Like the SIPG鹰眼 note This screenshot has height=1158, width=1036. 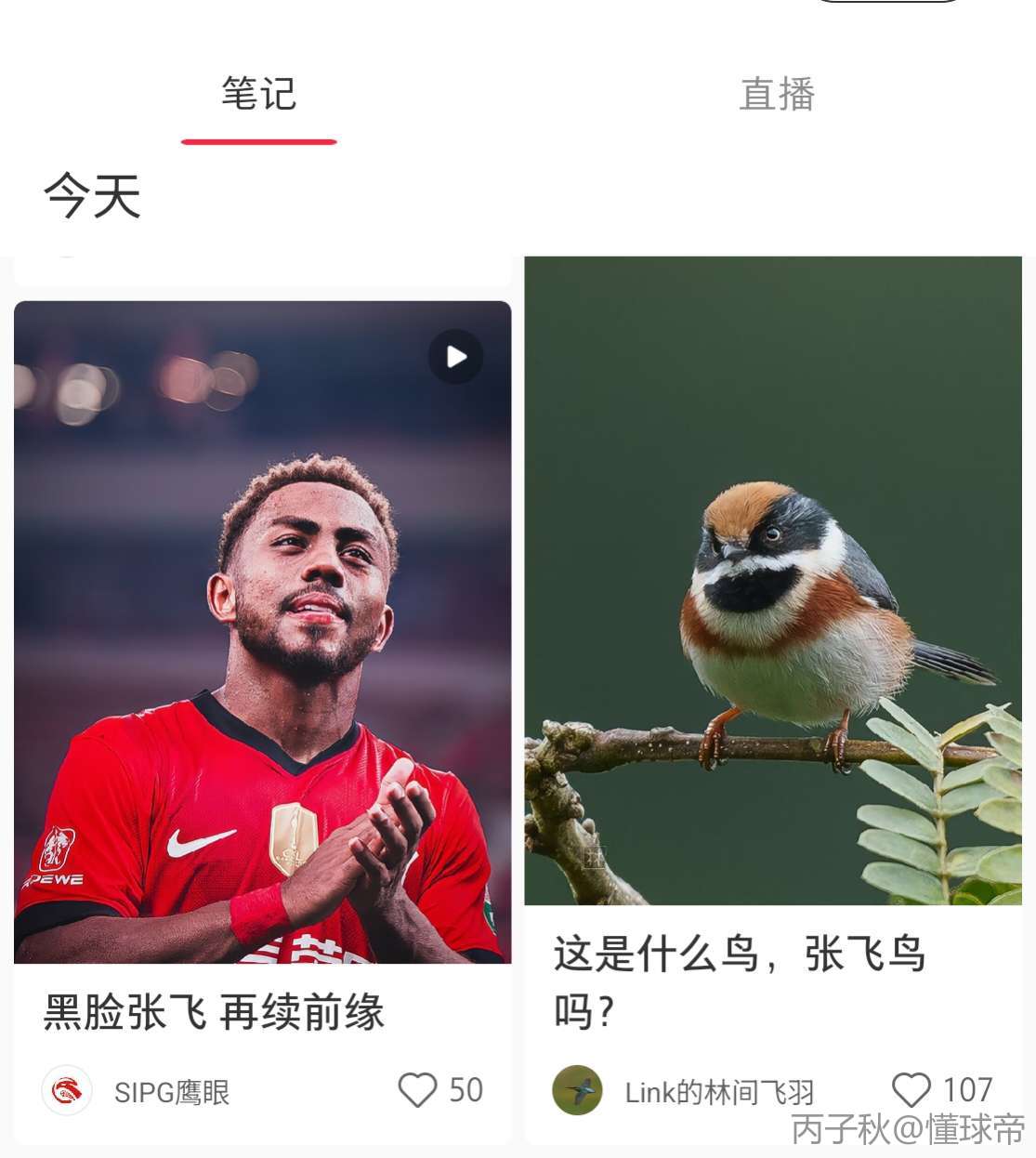[417, 1090]
